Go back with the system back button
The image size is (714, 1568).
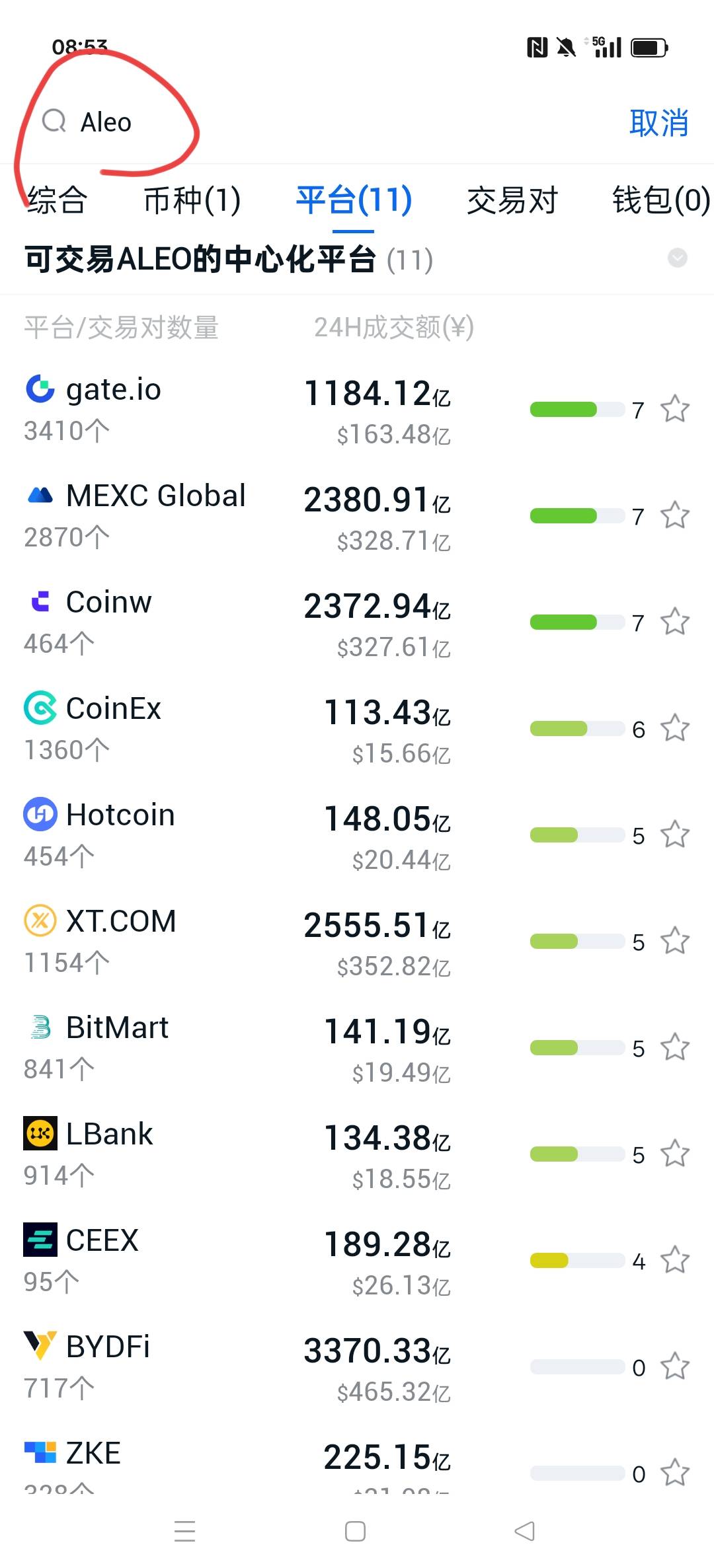click(524, 1531)
